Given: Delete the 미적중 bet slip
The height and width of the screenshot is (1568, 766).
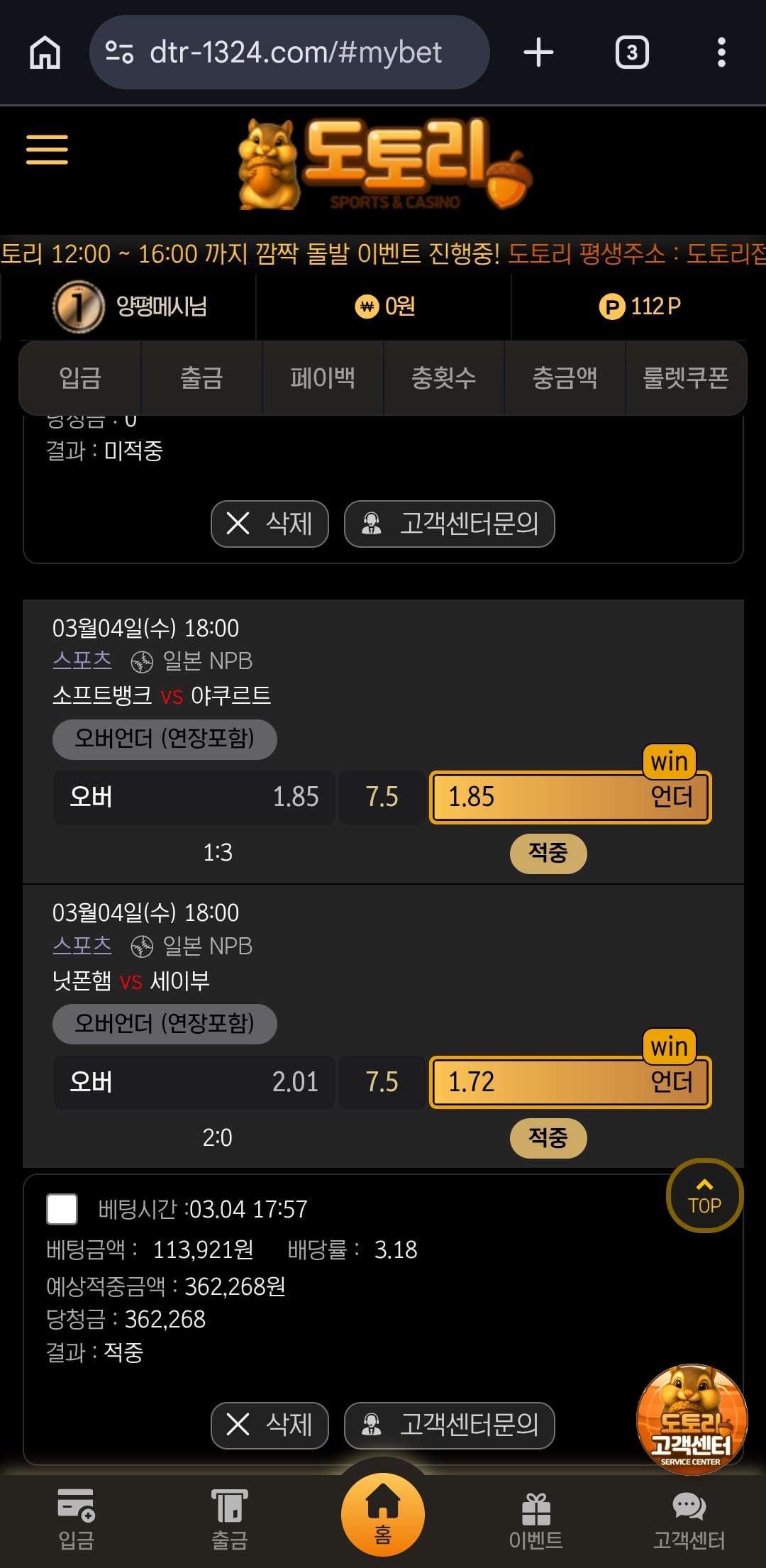Looking at the screenshot, I should point(270,524).
